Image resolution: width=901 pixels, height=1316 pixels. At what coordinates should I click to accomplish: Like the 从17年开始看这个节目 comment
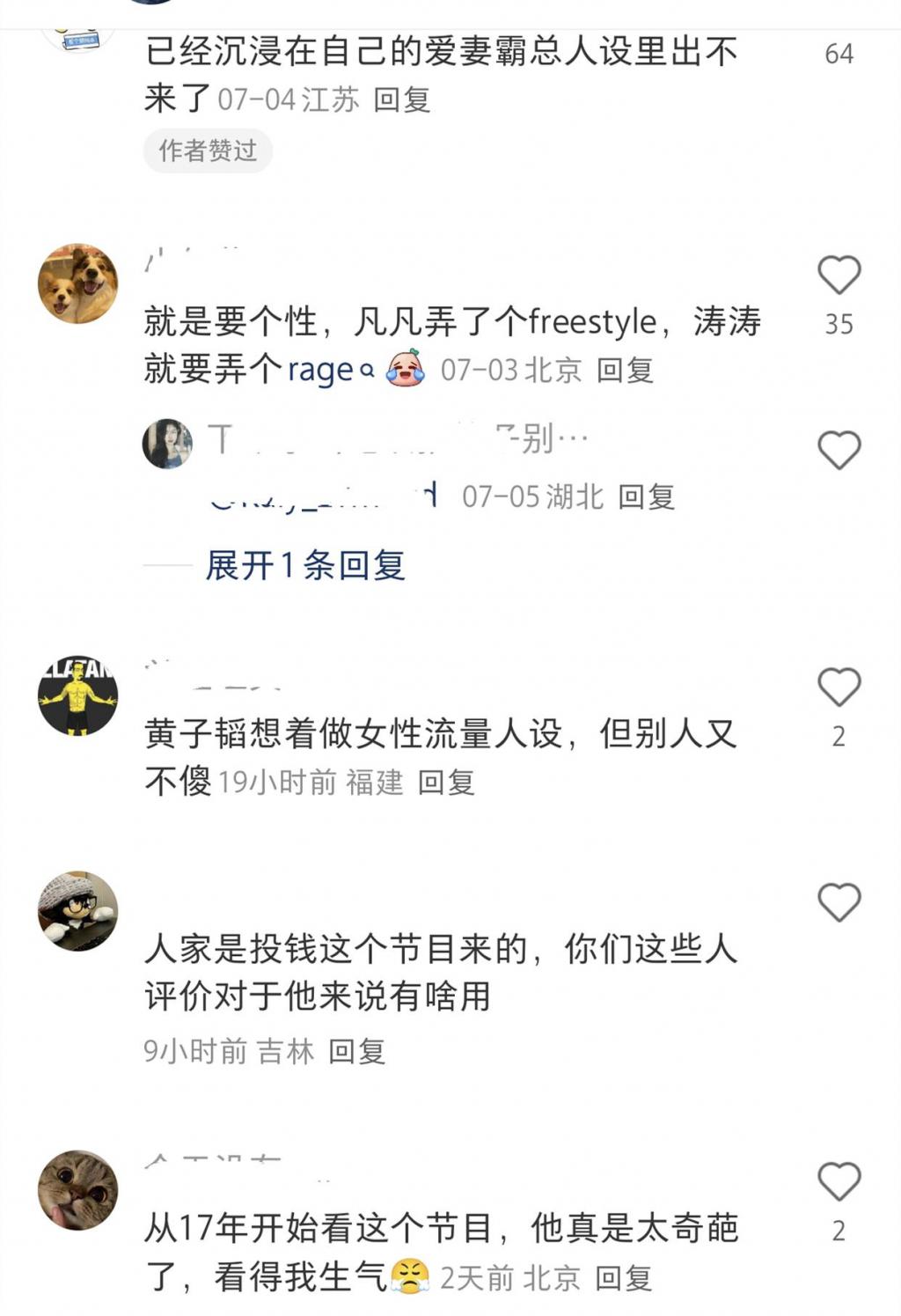click(x=839, y=1181)
